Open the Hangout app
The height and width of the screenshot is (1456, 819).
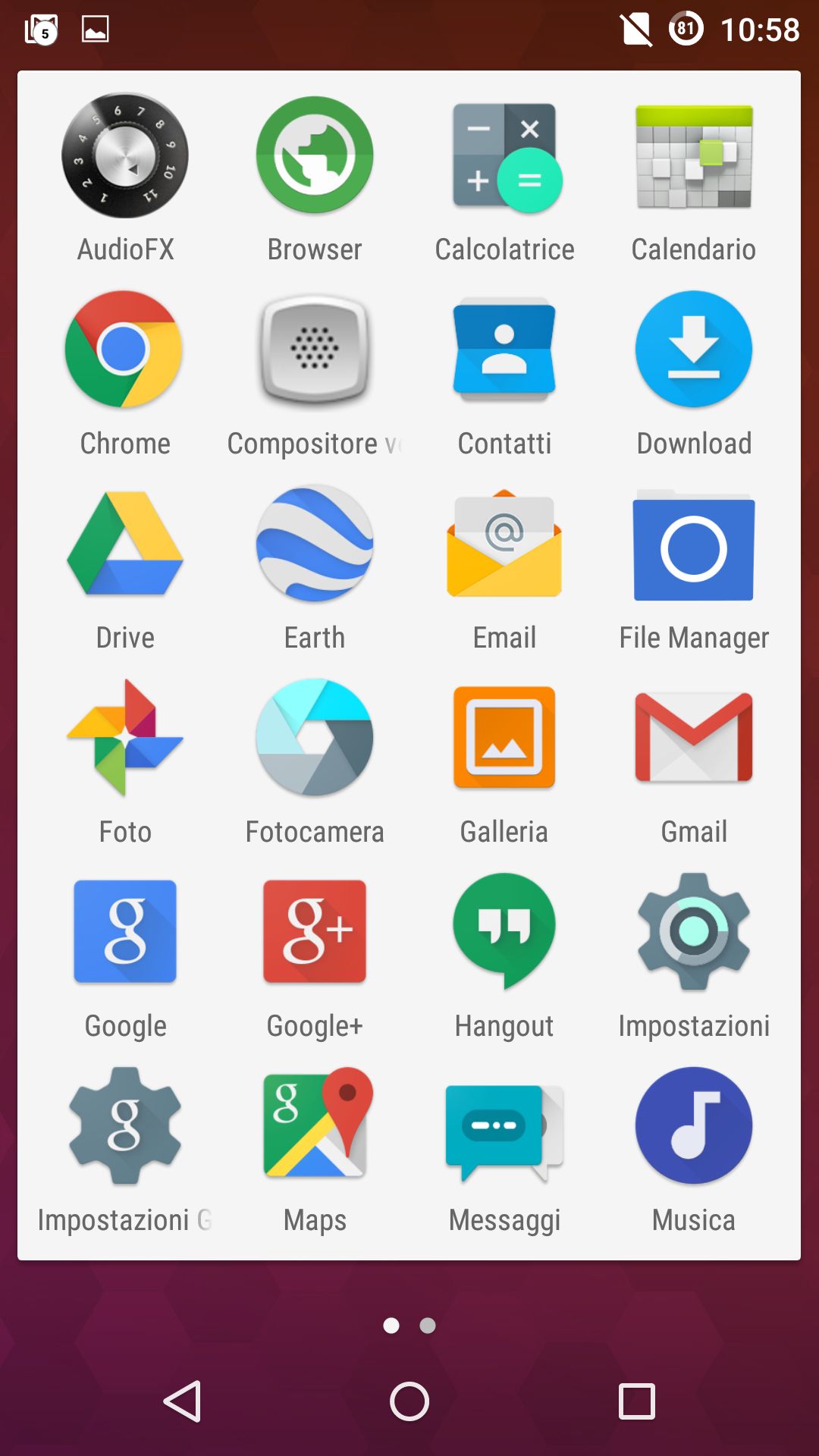504,933
